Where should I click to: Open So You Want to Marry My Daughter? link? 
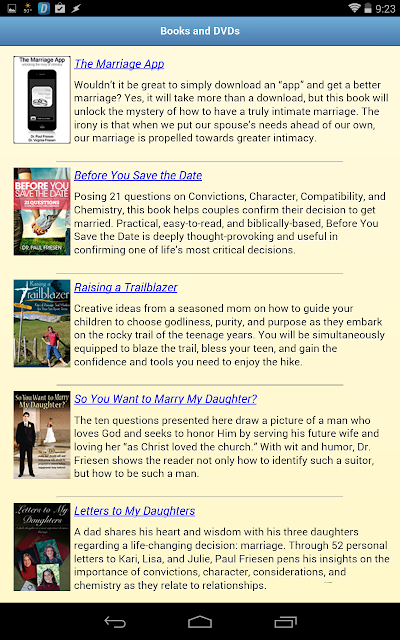coord(165,399)
